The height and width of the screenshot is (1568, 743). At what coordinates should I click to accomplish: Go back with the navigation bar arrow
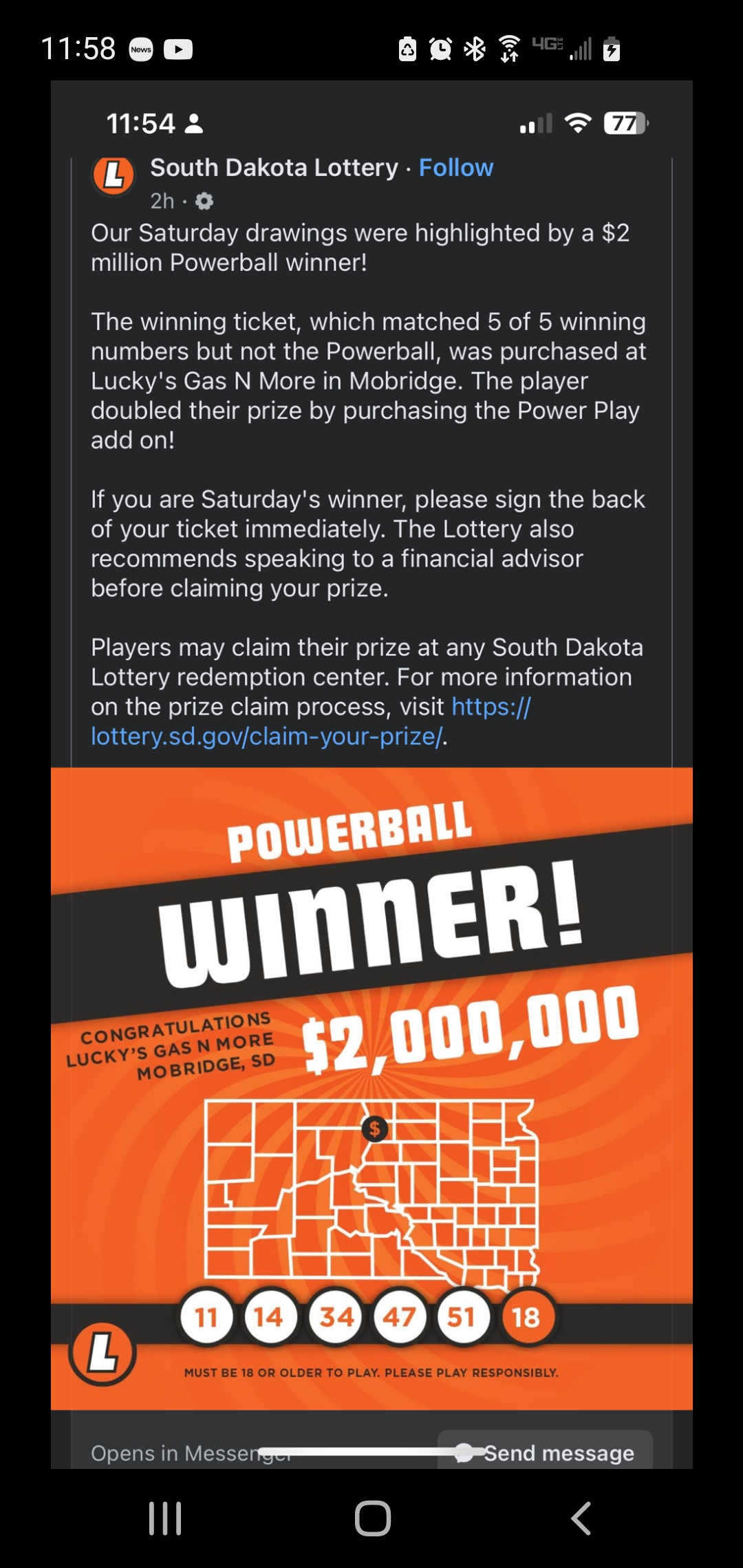pos(581,1518)
